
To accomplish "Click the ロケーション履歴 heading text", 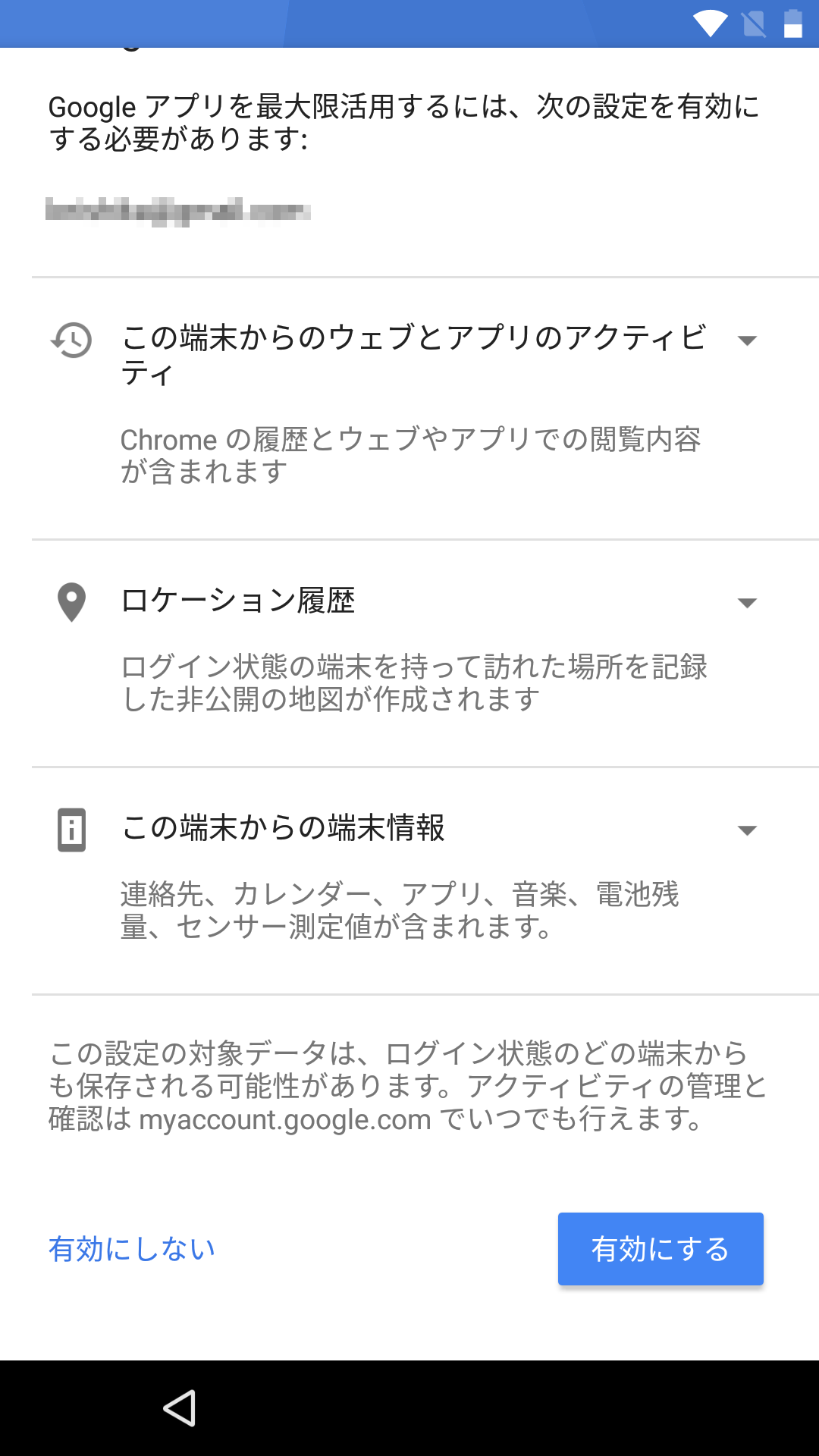I will point(240,603).
